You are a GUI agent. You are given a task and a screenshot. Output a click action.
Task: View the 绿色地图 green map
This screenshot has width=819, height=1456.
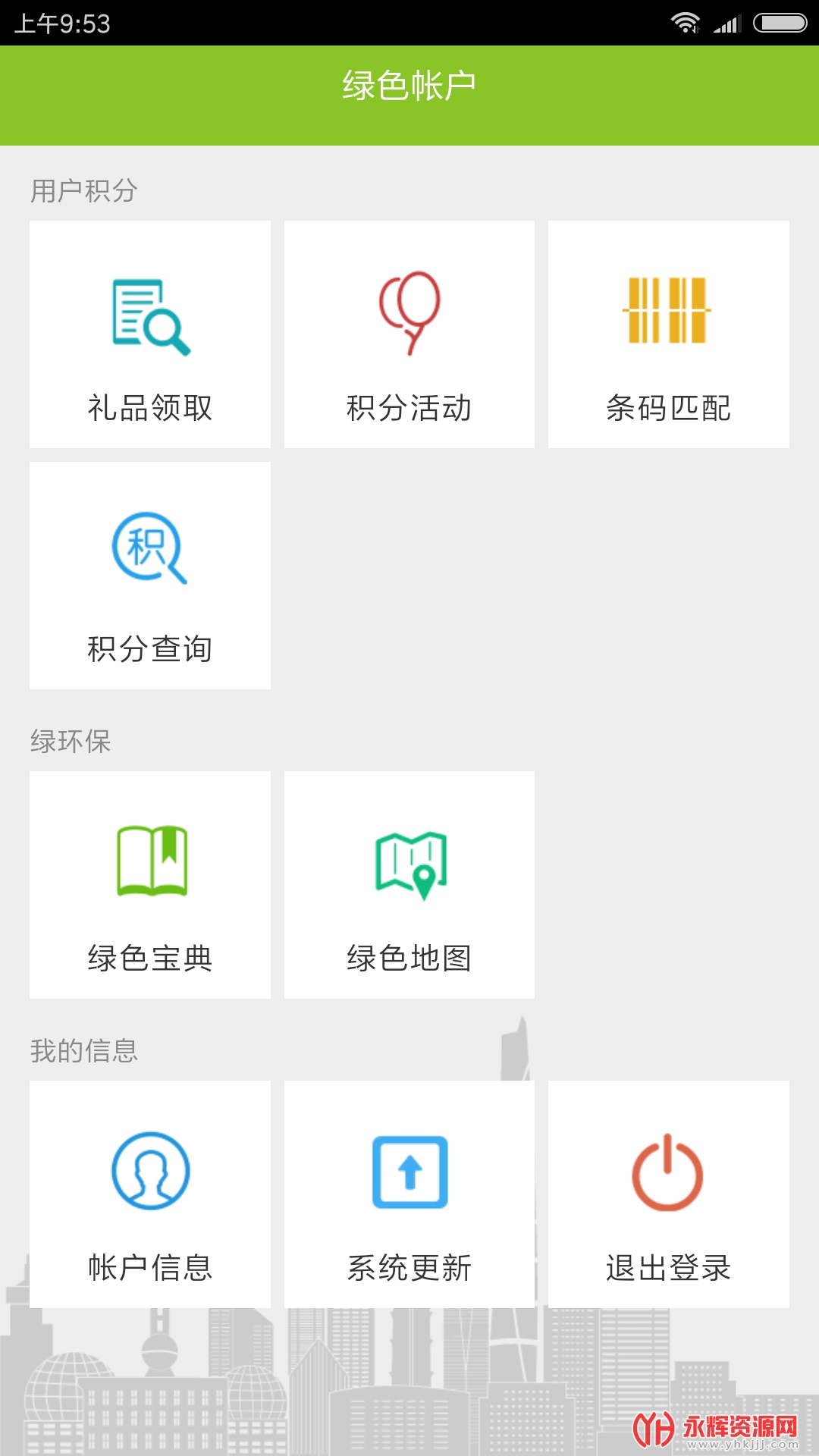tap(409, 885)
